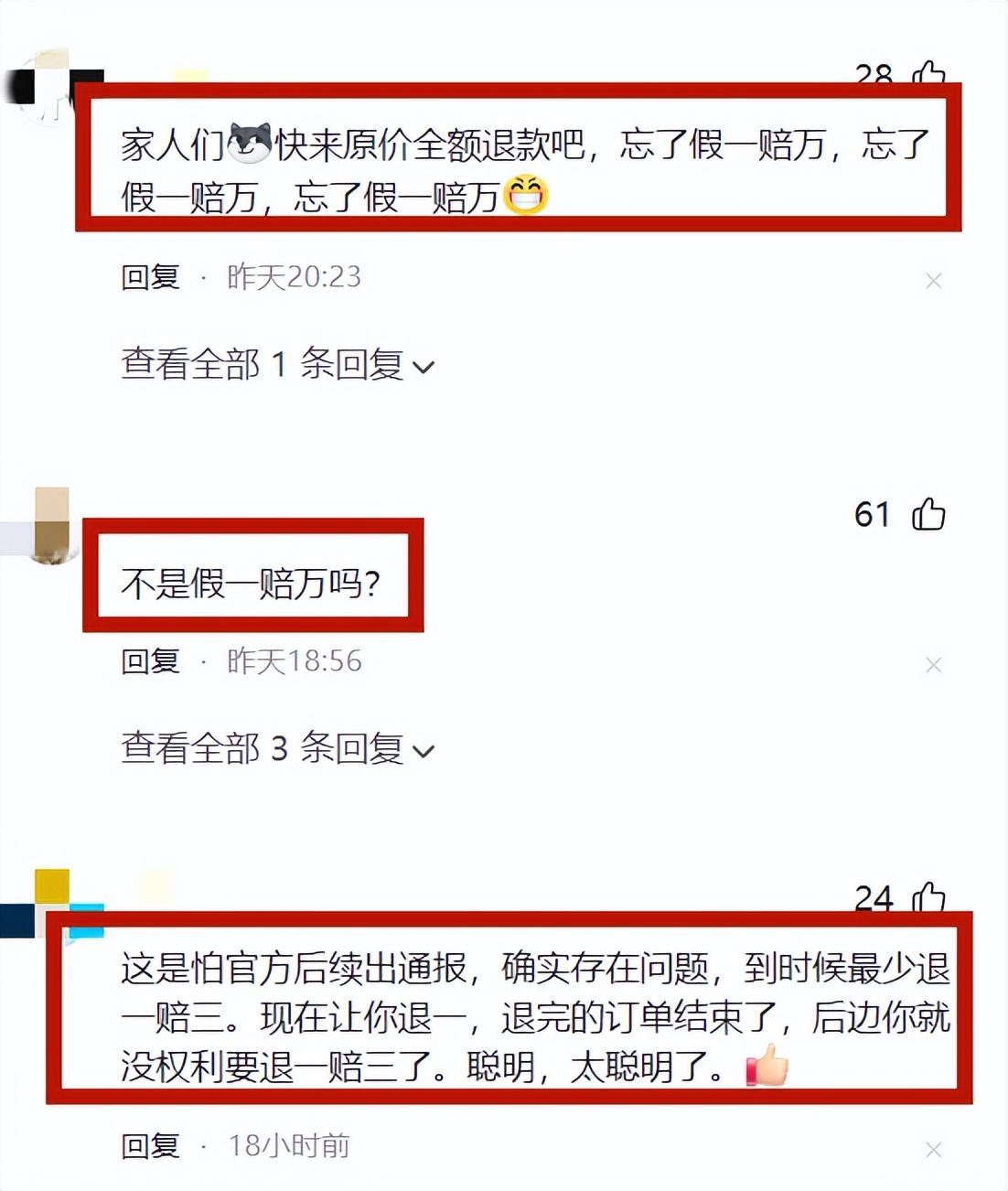
Task: Dismiss the comment posted 昨天20:23
Action: pyautogui.click(x=933, y=281)
